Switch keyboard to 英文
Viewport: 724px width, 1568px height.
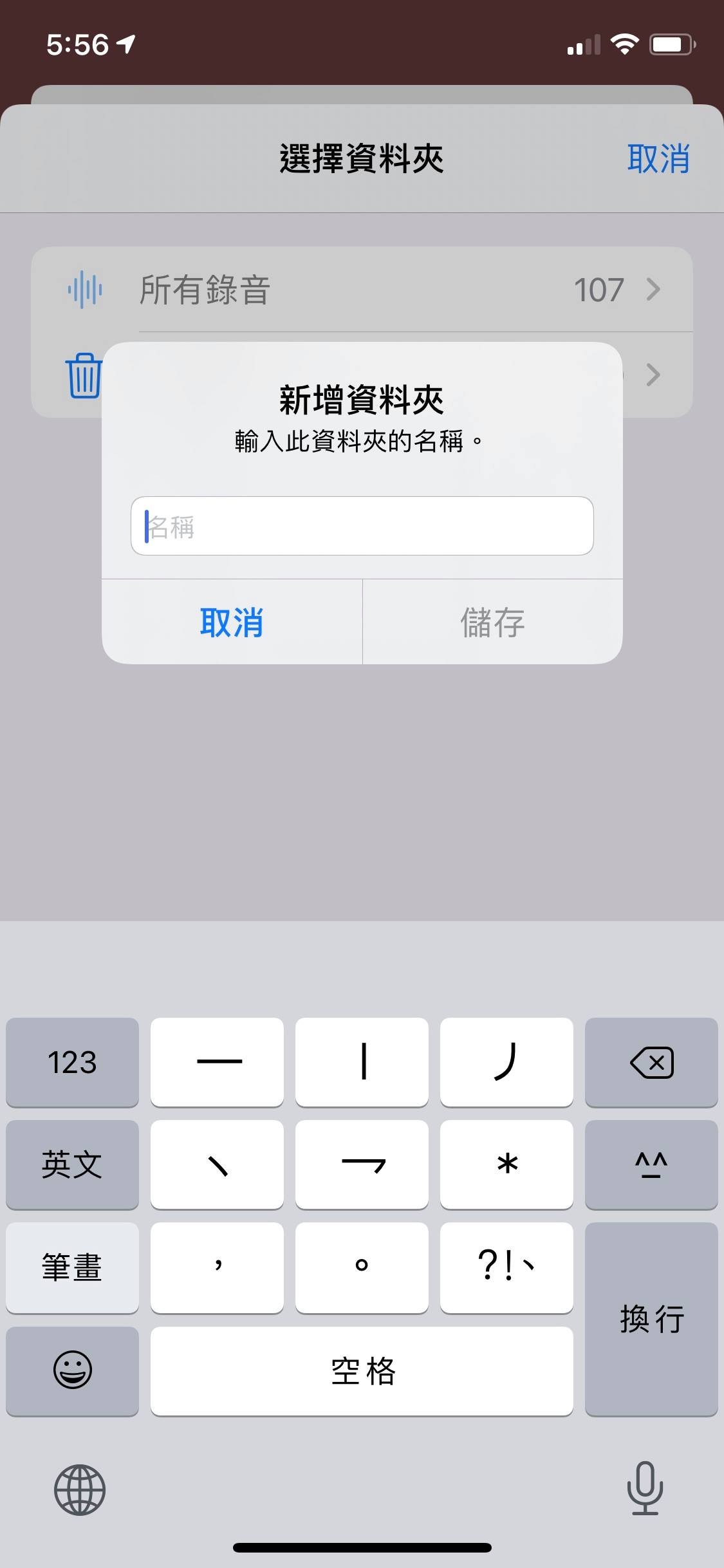(72, 1164)
